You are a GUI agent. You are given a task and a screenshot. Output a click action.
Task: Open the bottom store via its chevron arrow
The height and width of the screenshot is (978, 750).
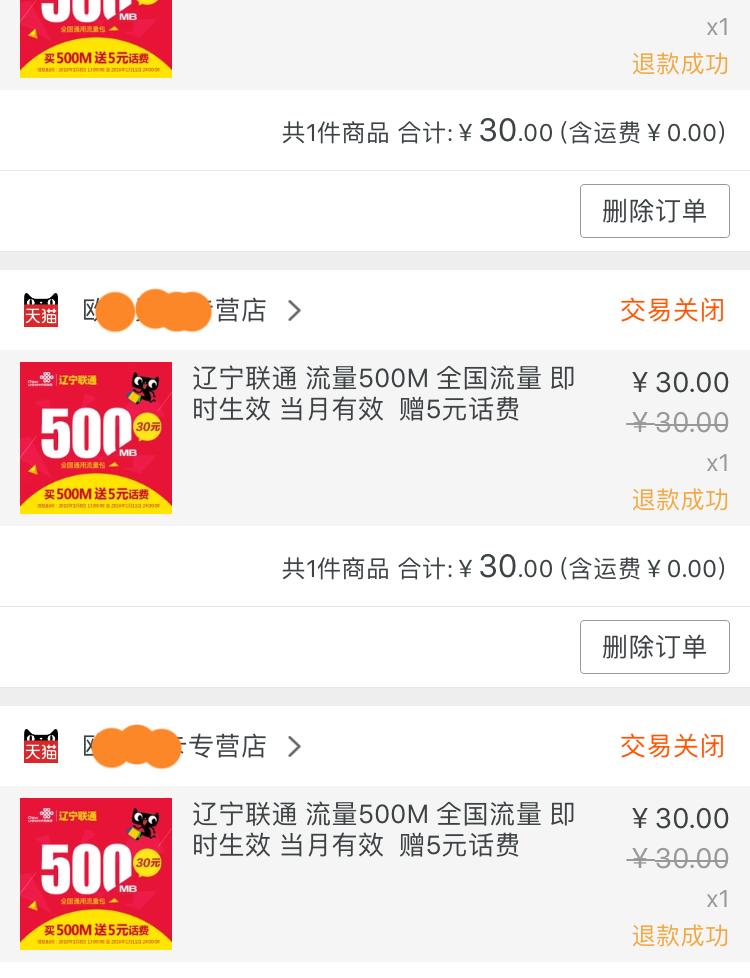pyautogui.click(x=294, y=746)
